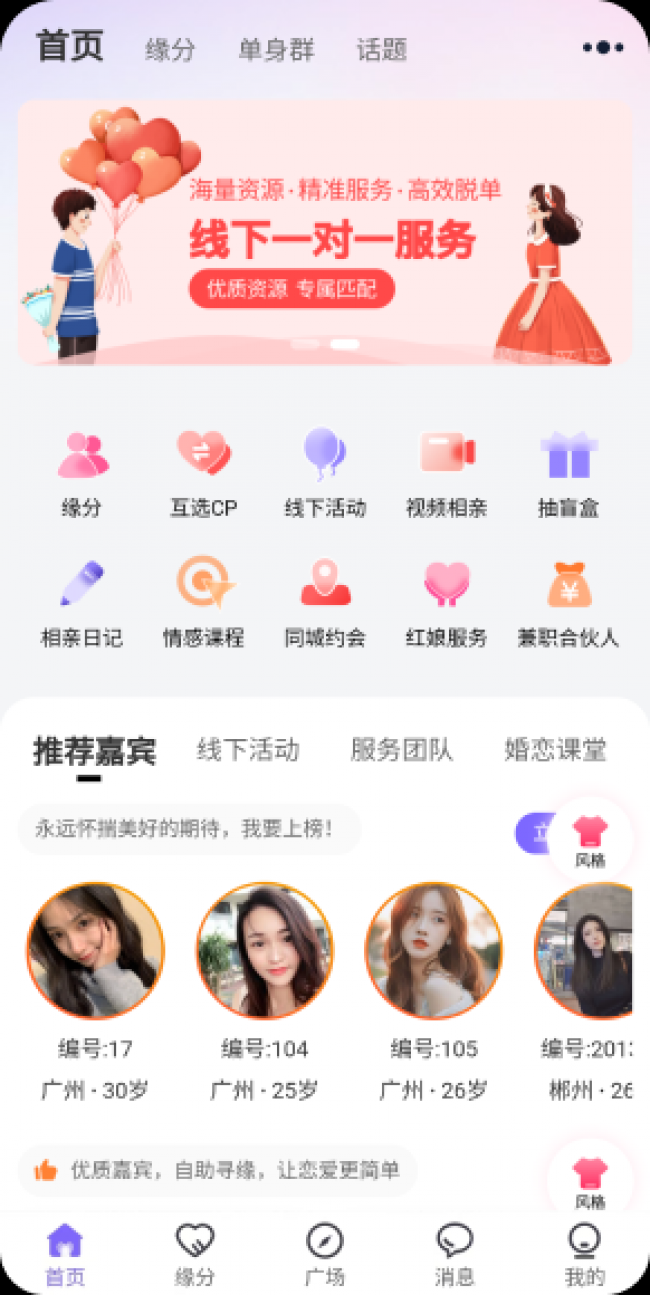Open 消息 in bottom navigation
This screenshot has height=1295, width=650.
(454, 1254)
